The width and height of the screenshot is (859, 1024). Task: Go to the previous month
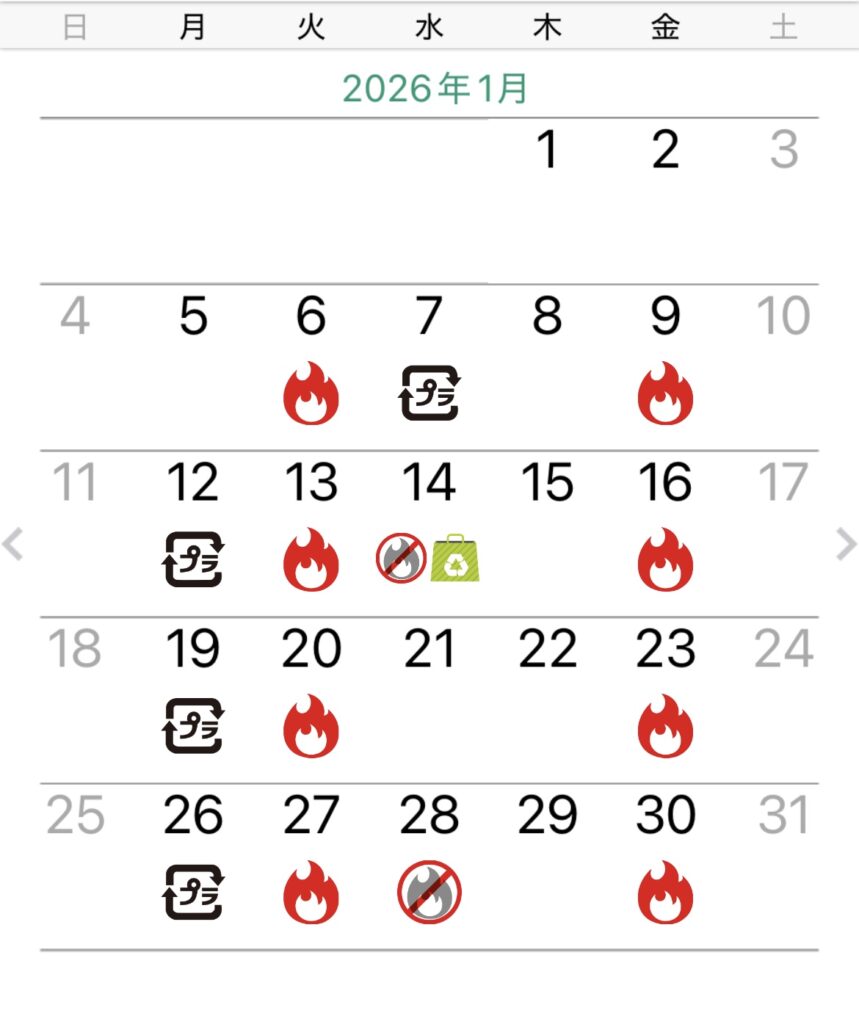pyautogui.click(x=13, y=545)
